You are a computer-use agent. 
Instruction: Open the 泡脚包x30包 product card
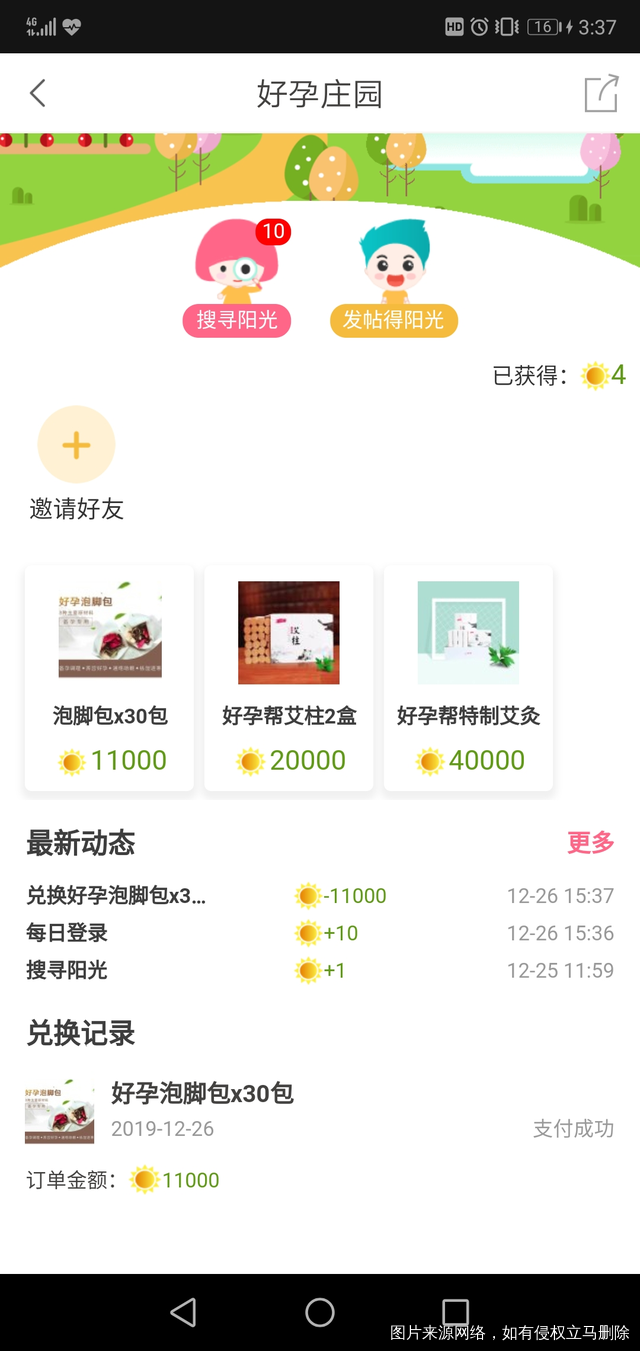pyautogui.click(x=110, y=678)
